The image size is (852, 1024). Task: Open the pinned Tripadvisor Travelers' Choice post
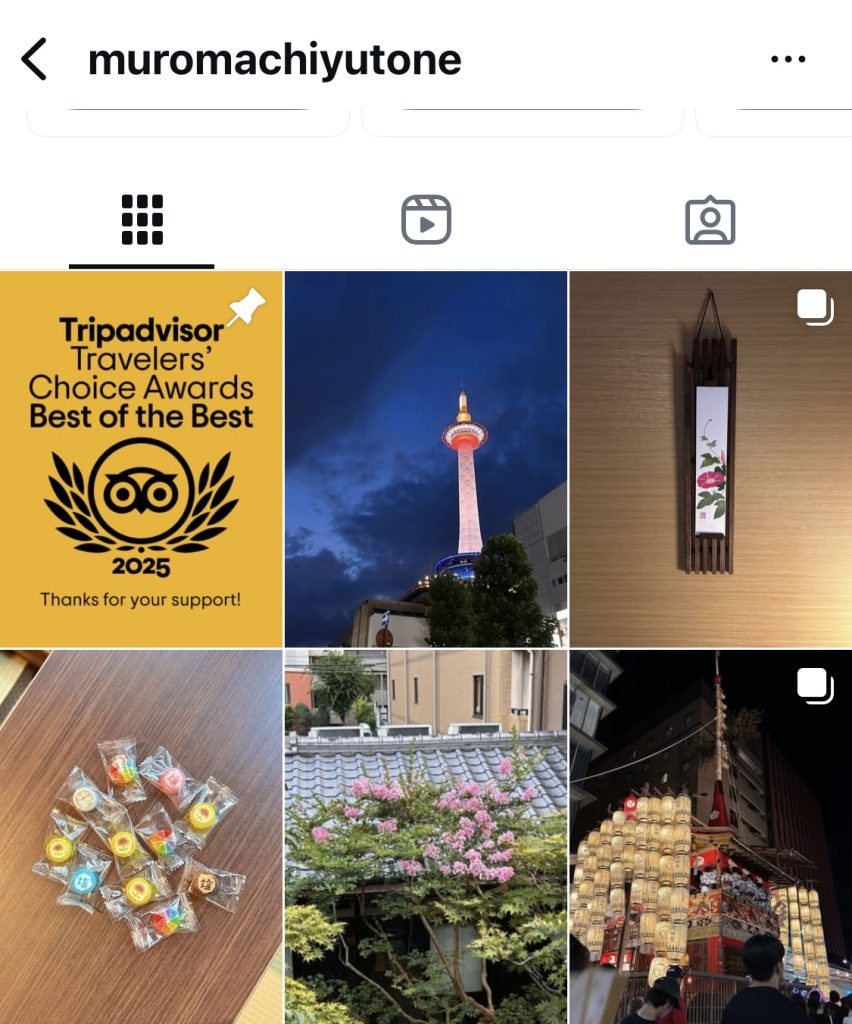click(x=141, y=459)
